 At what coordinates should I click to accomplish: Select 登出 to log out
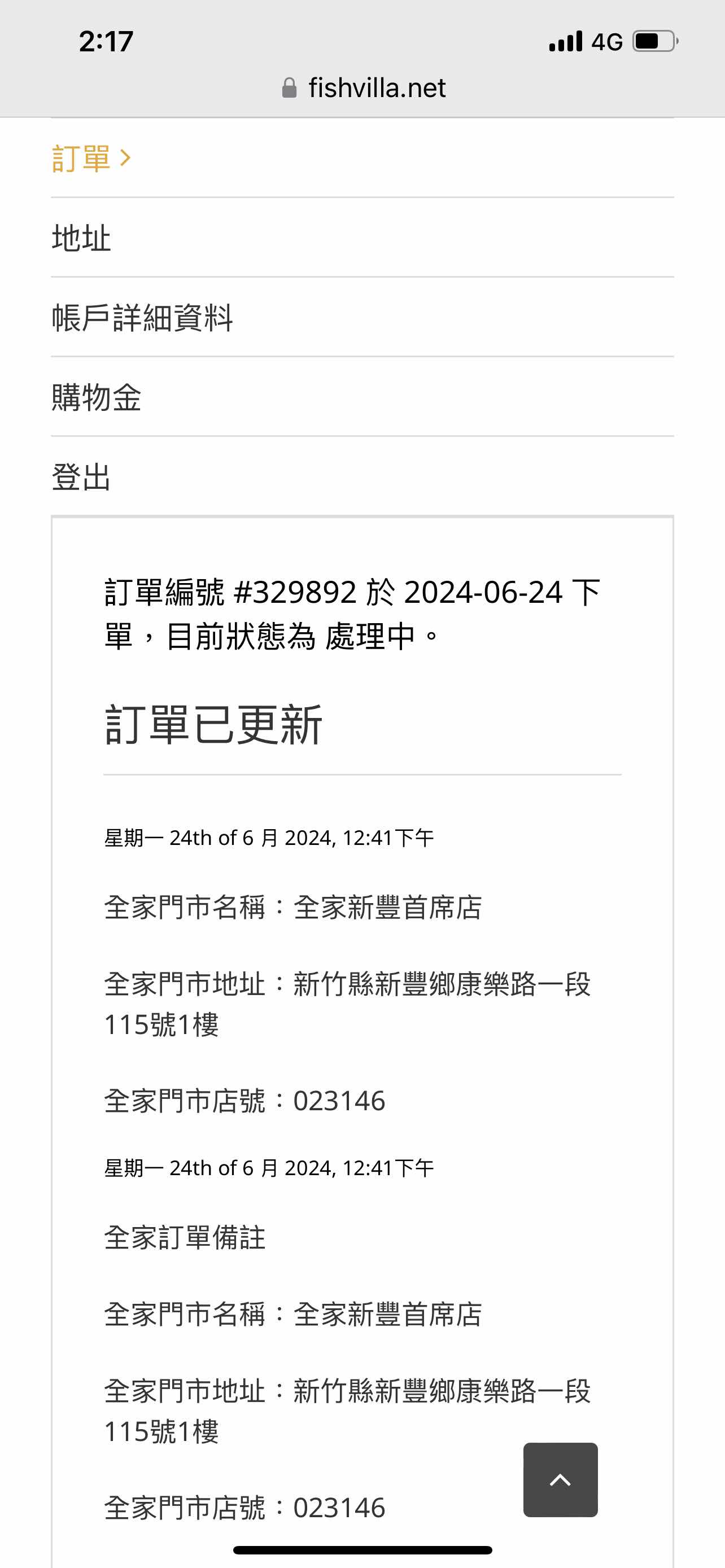81,476
